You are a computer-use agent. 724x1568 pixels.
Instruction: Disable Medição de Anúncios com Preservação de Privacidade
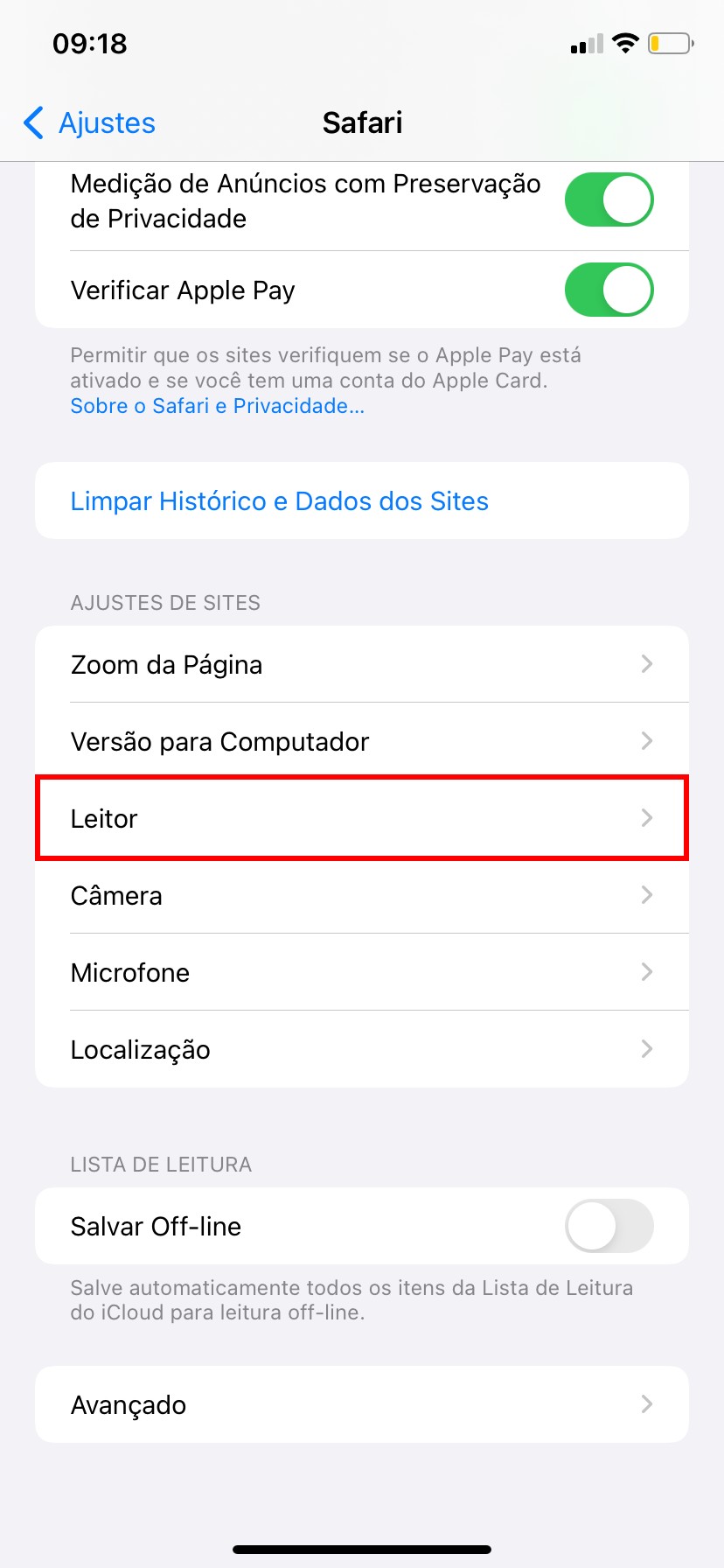click(x=609, y=200)
